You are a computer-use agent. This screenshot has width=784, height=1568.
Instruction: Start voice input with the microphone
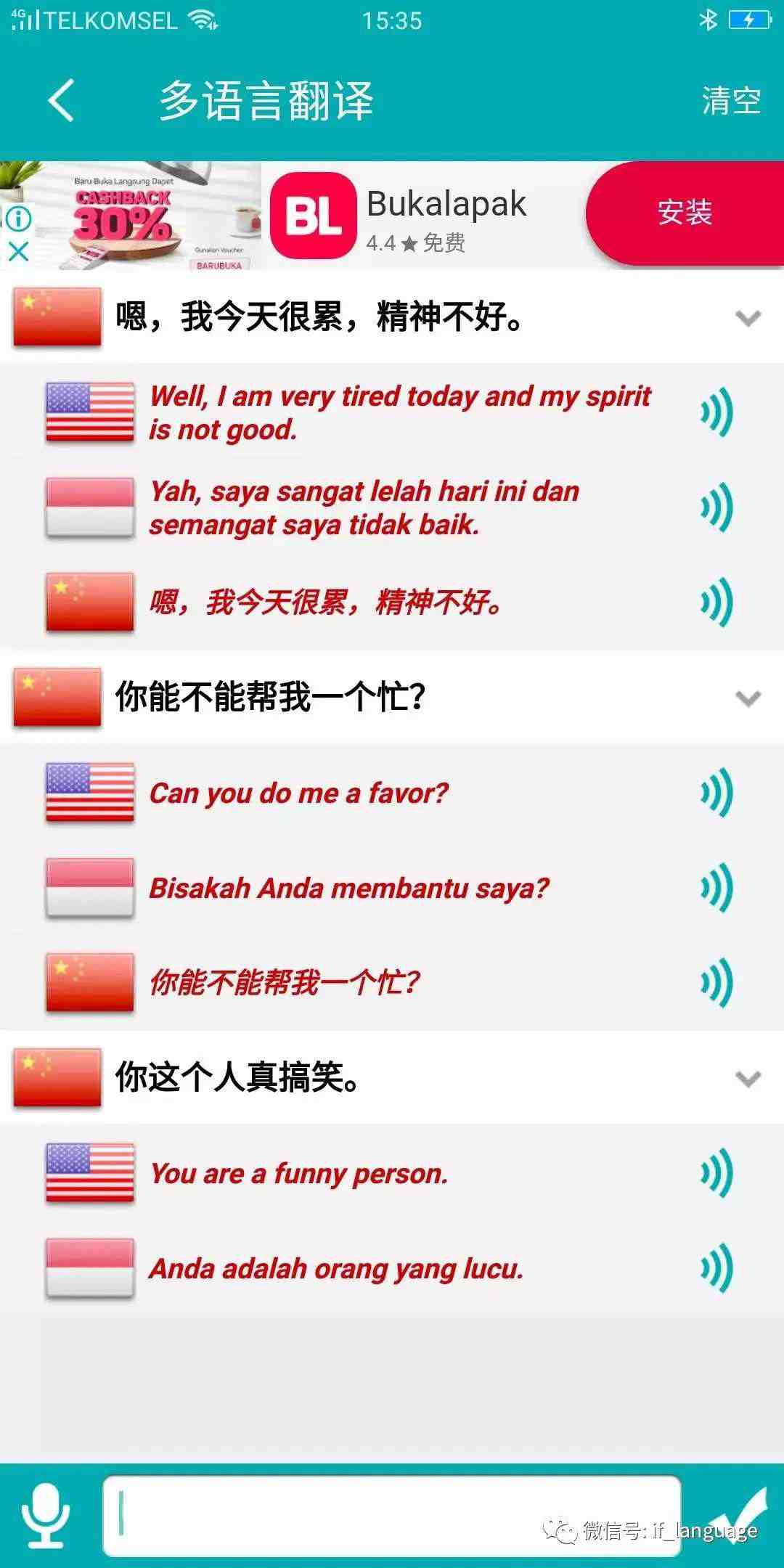tap(46, 1514)
